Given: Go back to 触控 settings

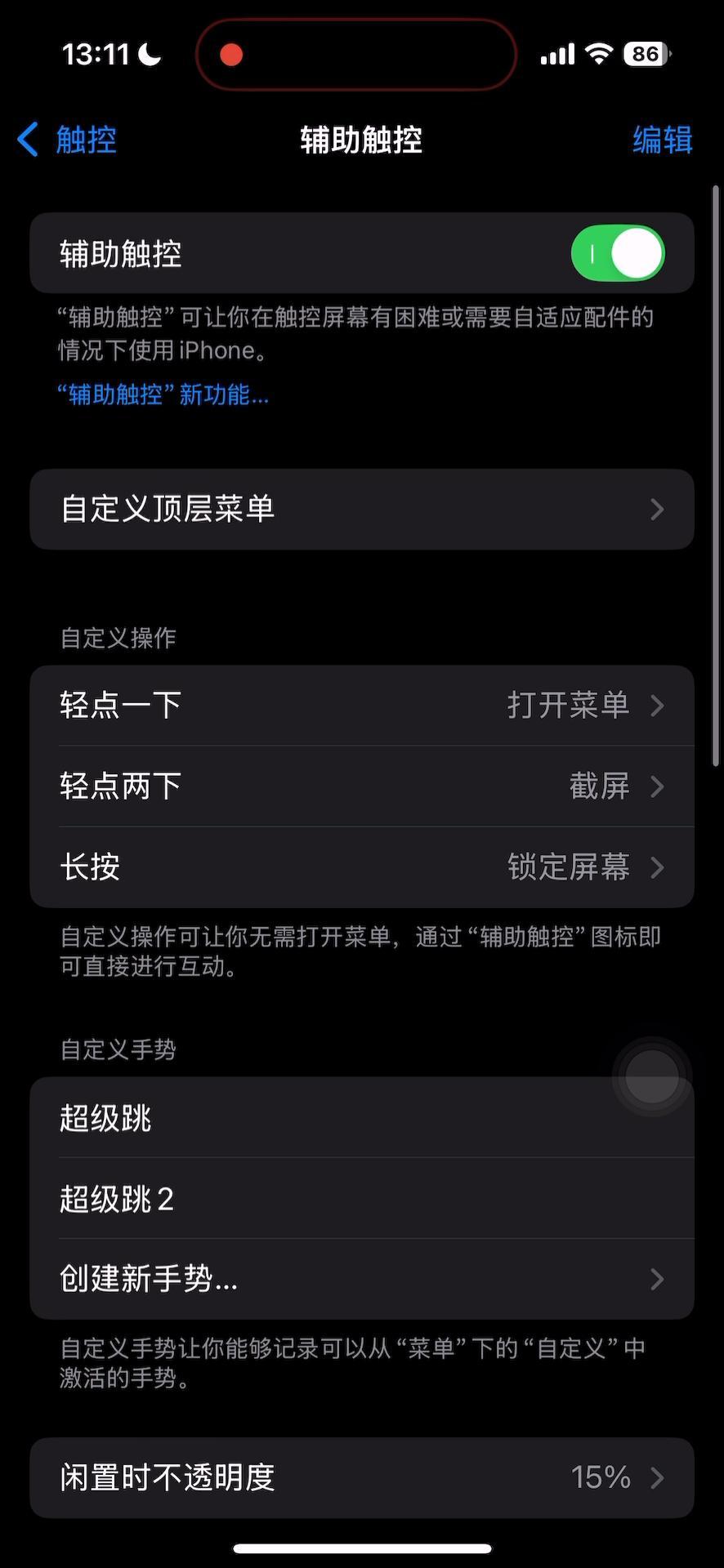Looking at the screenshot, I should pyautogui.click(x=67, y=140).
